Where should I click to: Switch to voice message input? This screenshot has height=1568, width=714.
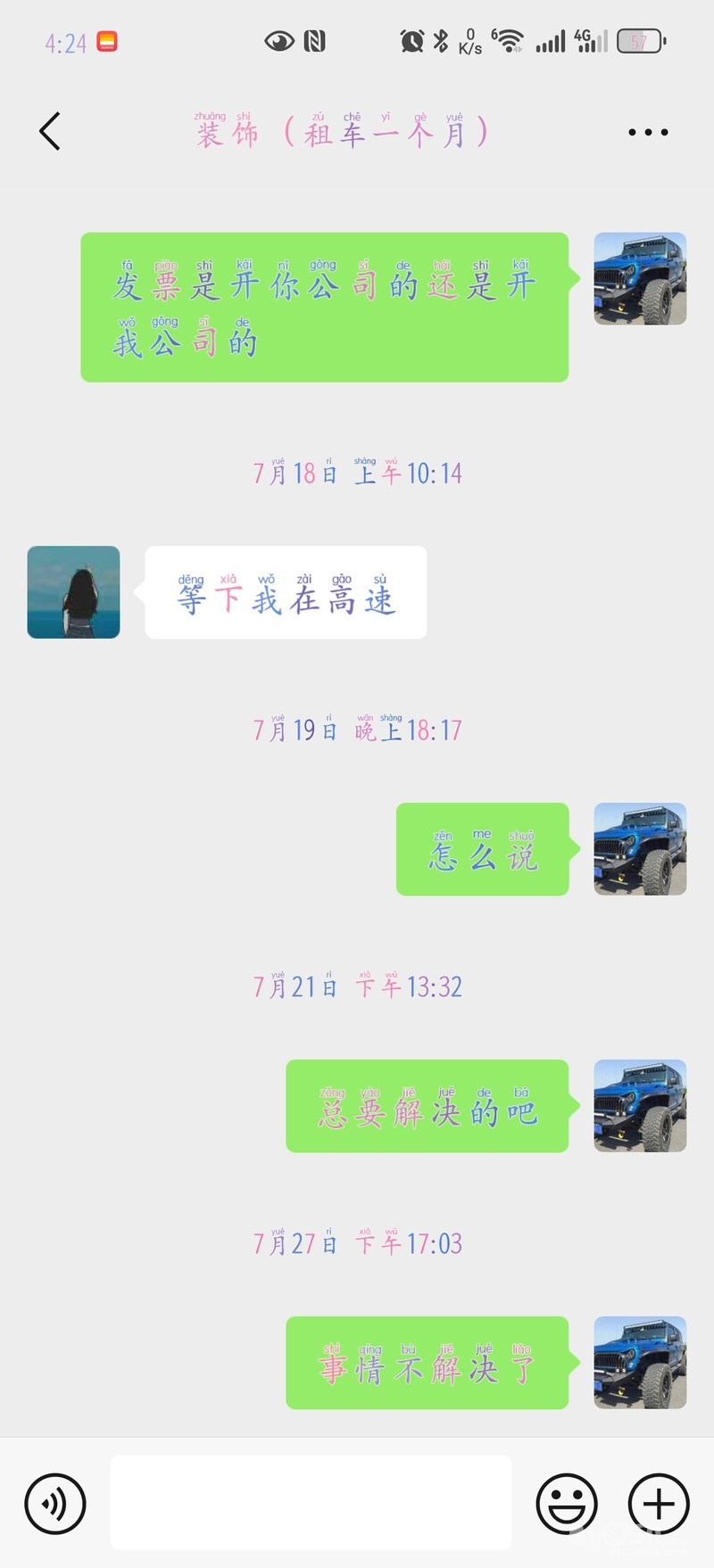point(55,1504)
